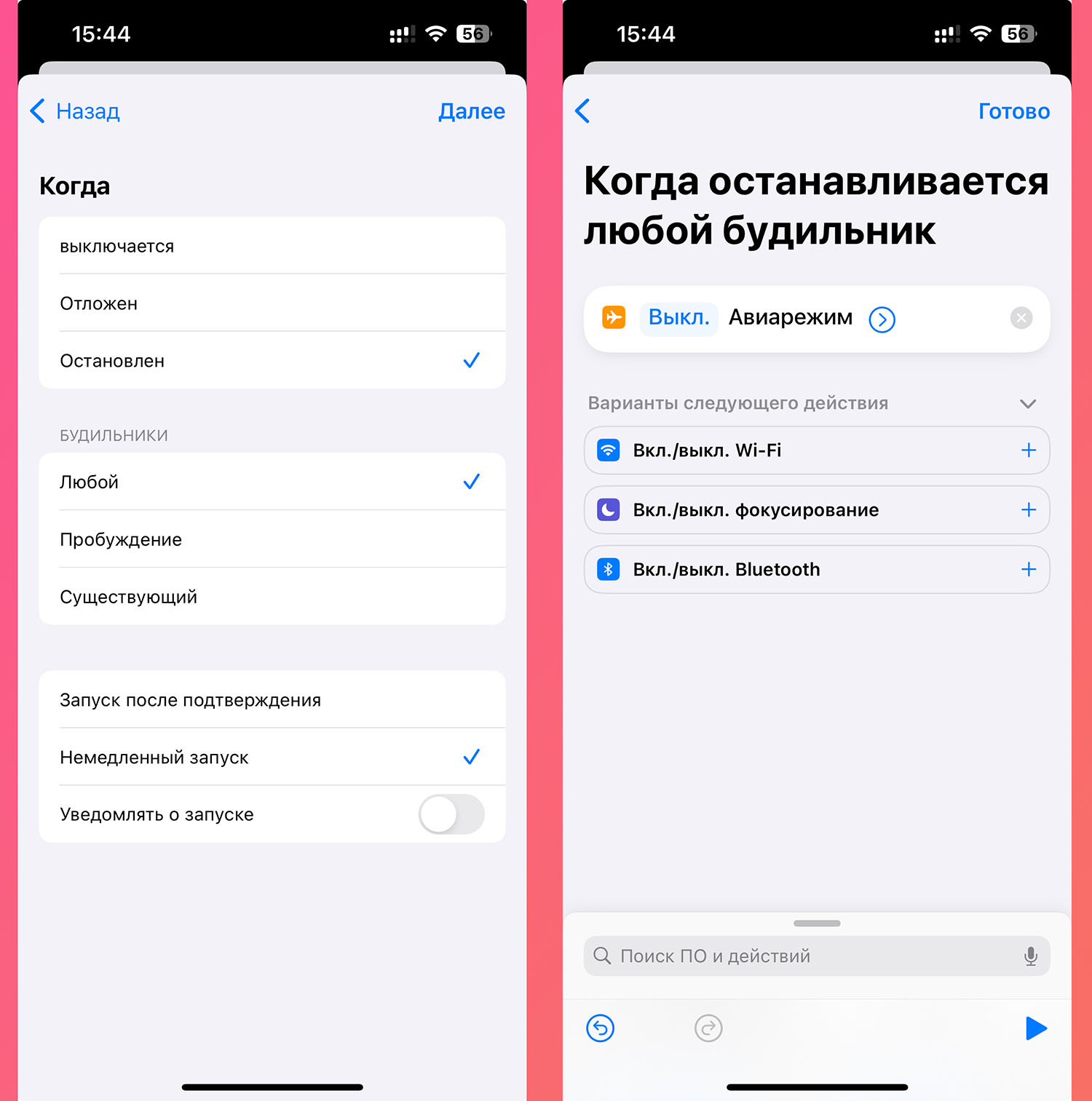Remove the Авиарежим action
Screen dimensions: 1092x1101
click(x=1021, y=318)
